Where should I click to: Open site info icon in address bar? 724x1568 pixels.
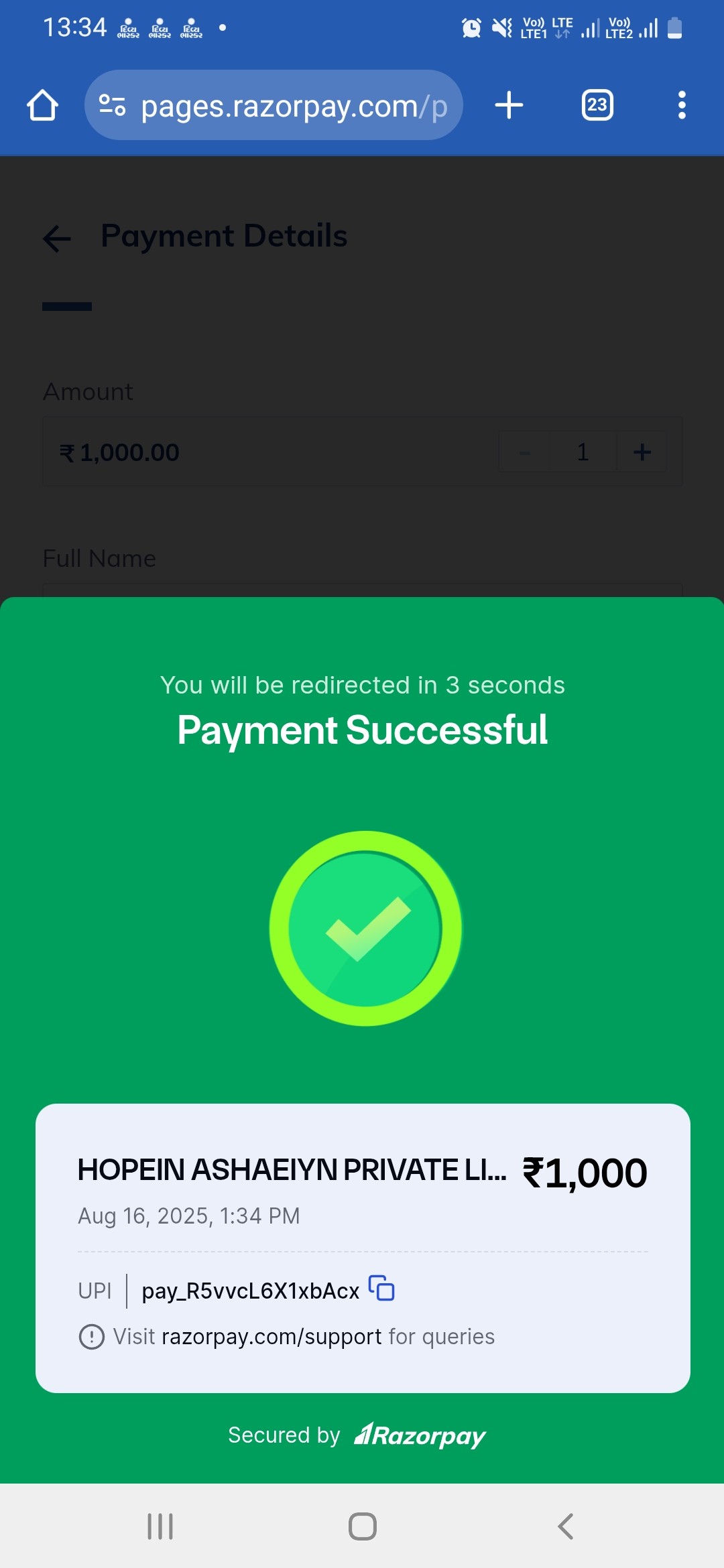(112, 105)
